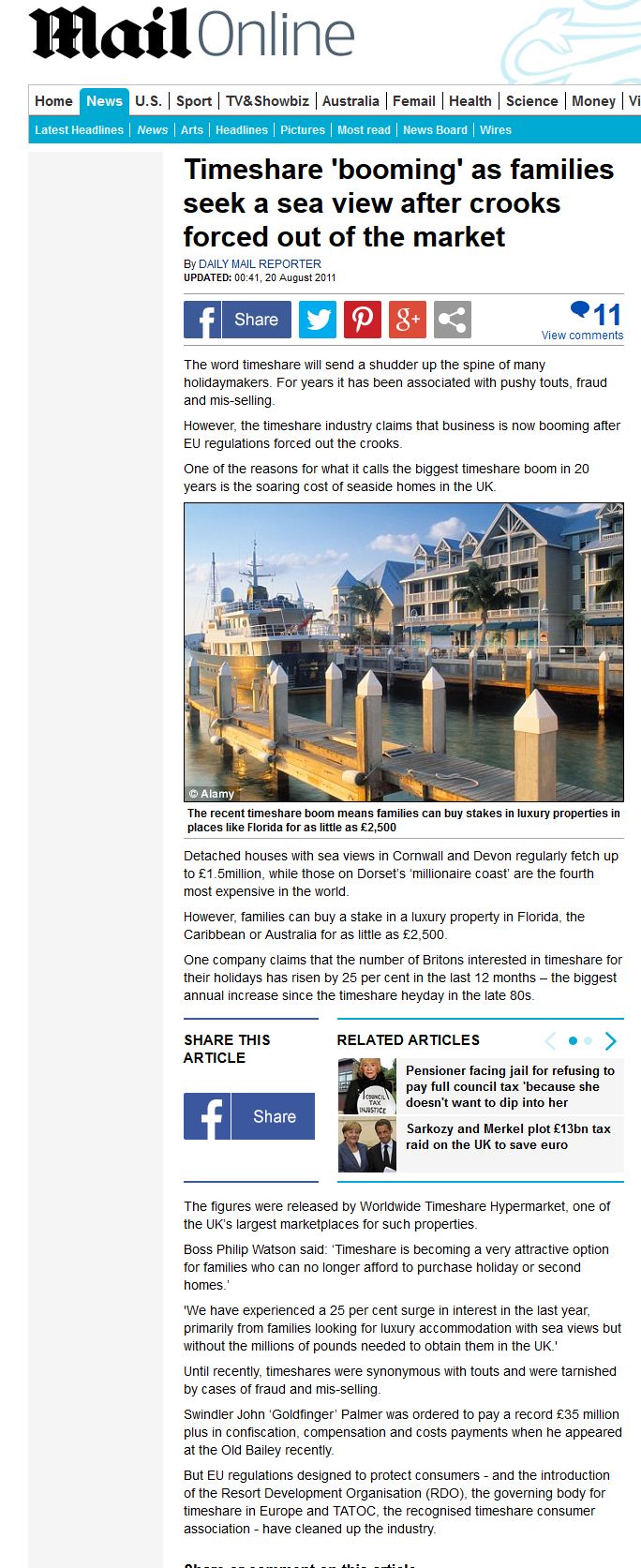Open the Home section
The width and height of the screenshot is (641, 1568).
(53, 101)
